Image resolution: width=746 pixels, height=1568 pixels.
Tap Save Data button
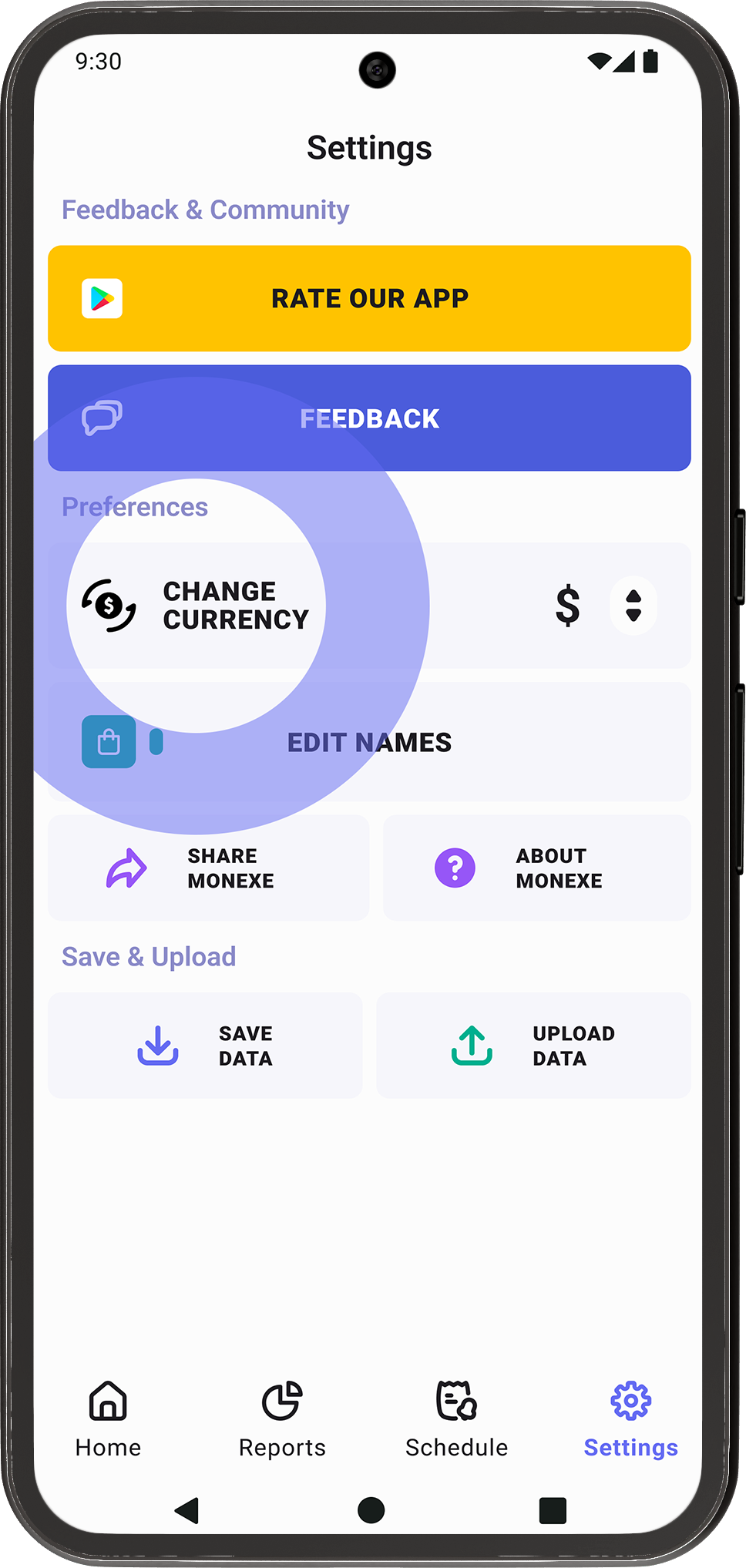click(x=205, y=1046)
